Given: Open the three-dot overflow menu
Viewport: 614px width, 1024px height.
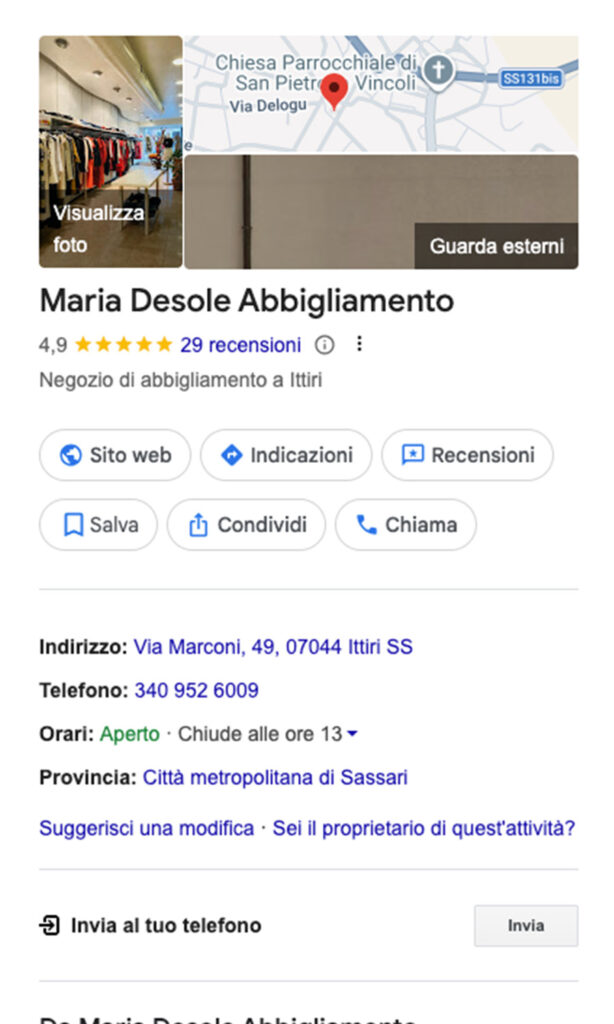Looking at the screenshot, I should [360, 345].
